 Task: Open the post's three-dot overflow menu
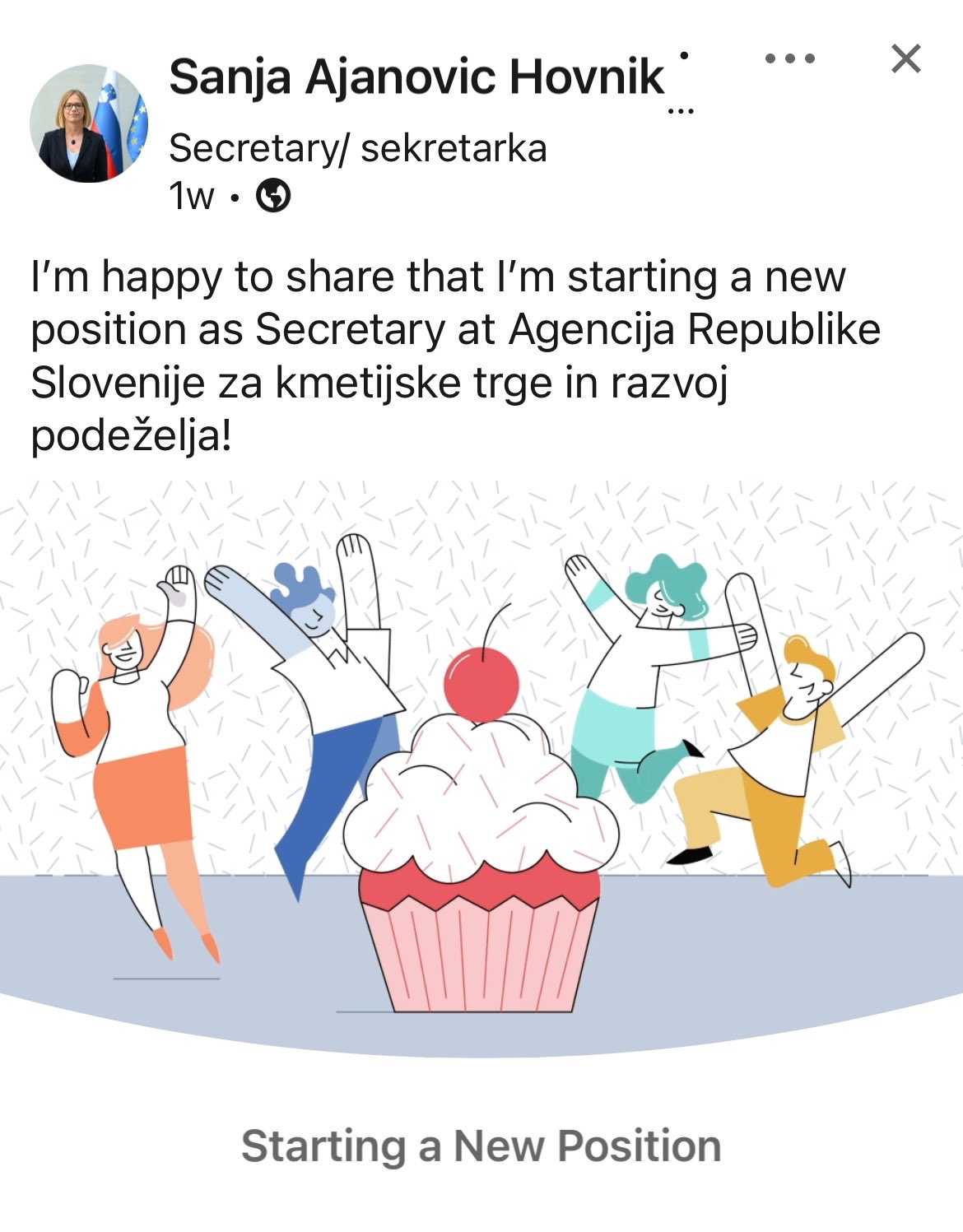click(789, 58)
